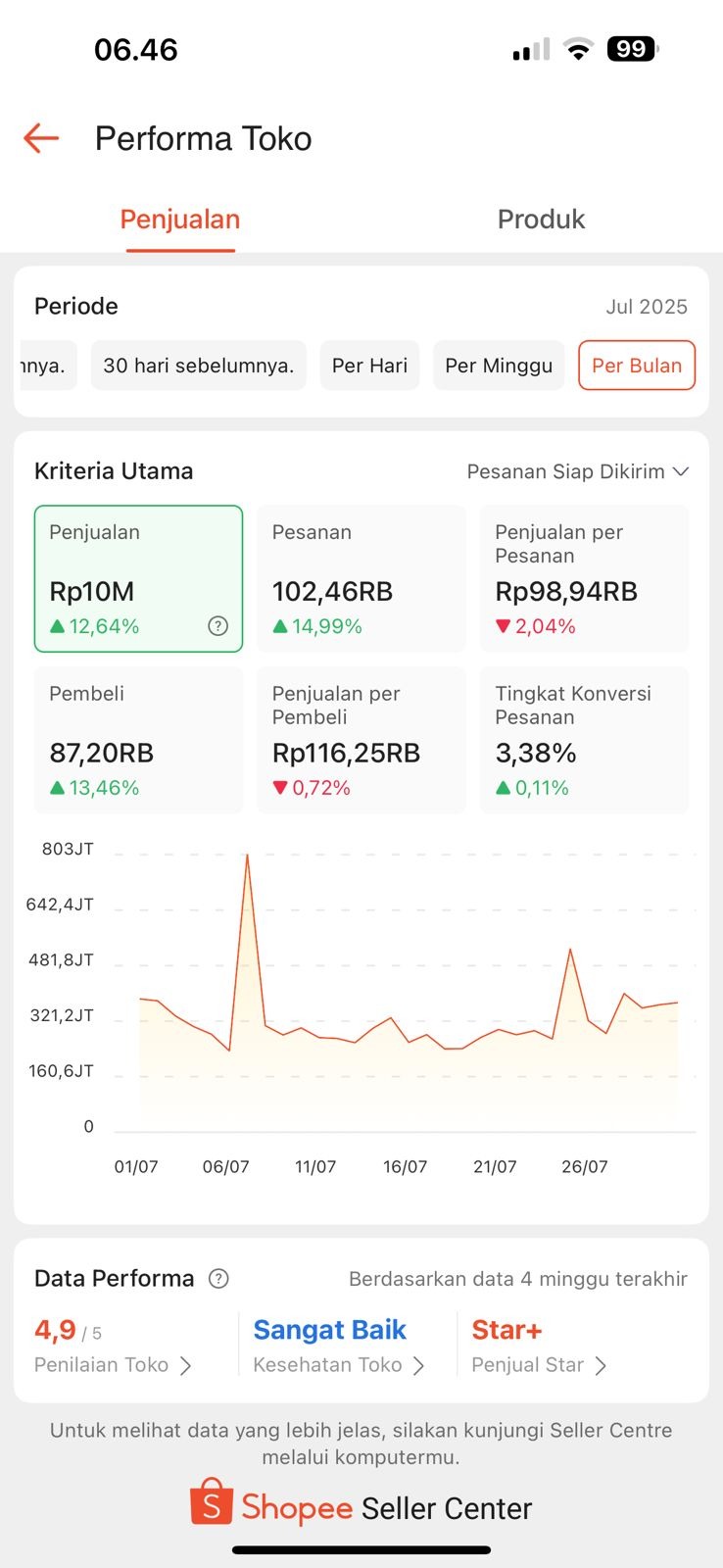723x1568 pixels.
Task: Open the Data Performa help icon
Action: point(219,1278)
